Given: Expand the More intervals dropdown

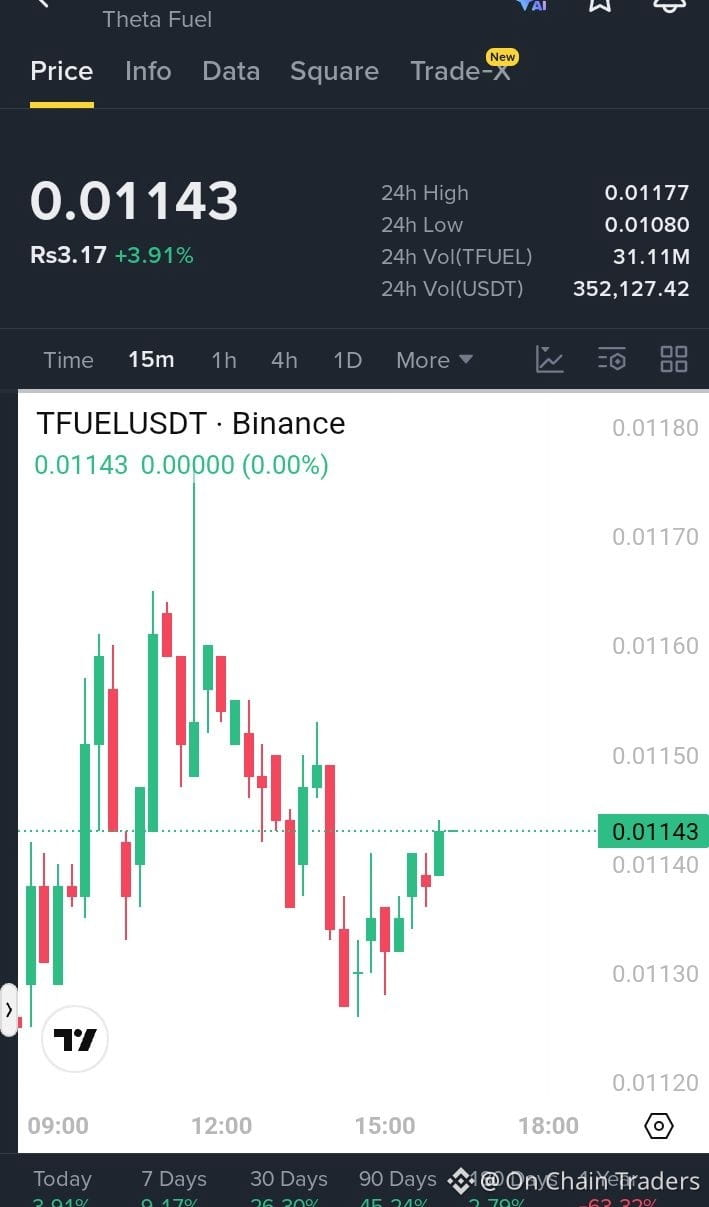Looking at the screenshot, I should click(434, 360).
